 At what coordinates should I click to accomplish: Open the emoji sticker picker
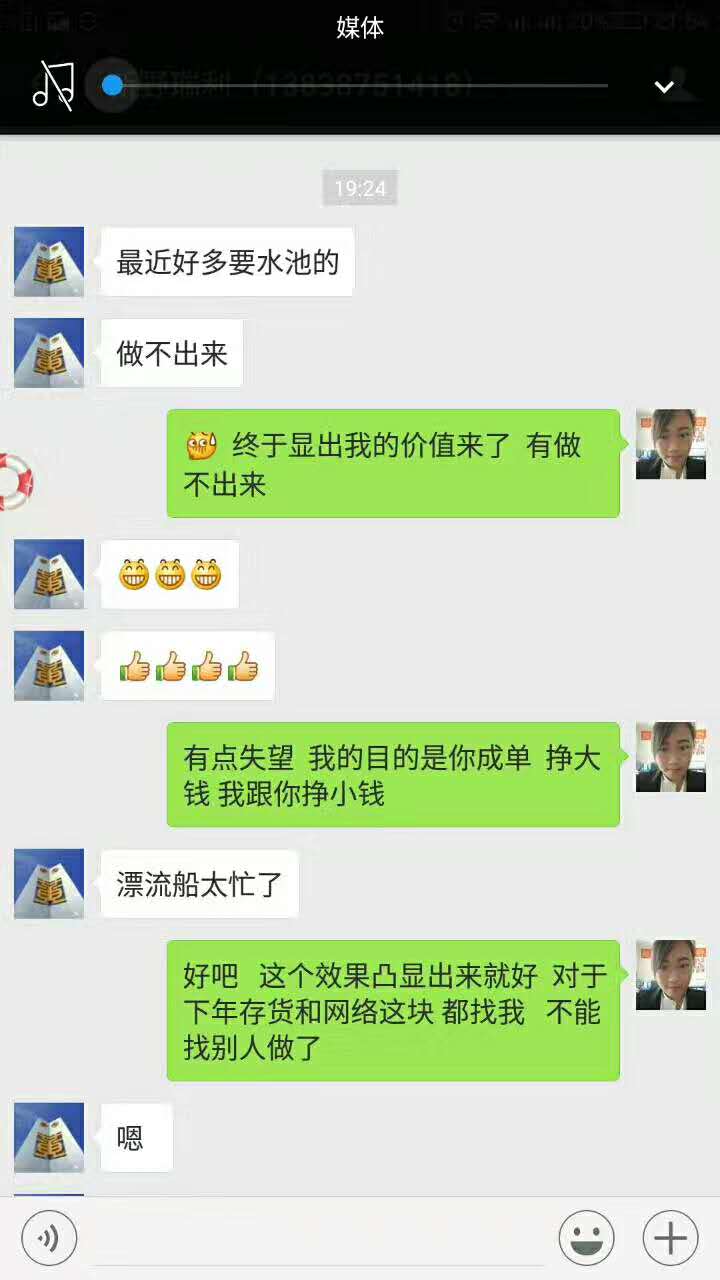pyautogui.click(x=586, y=1239)
